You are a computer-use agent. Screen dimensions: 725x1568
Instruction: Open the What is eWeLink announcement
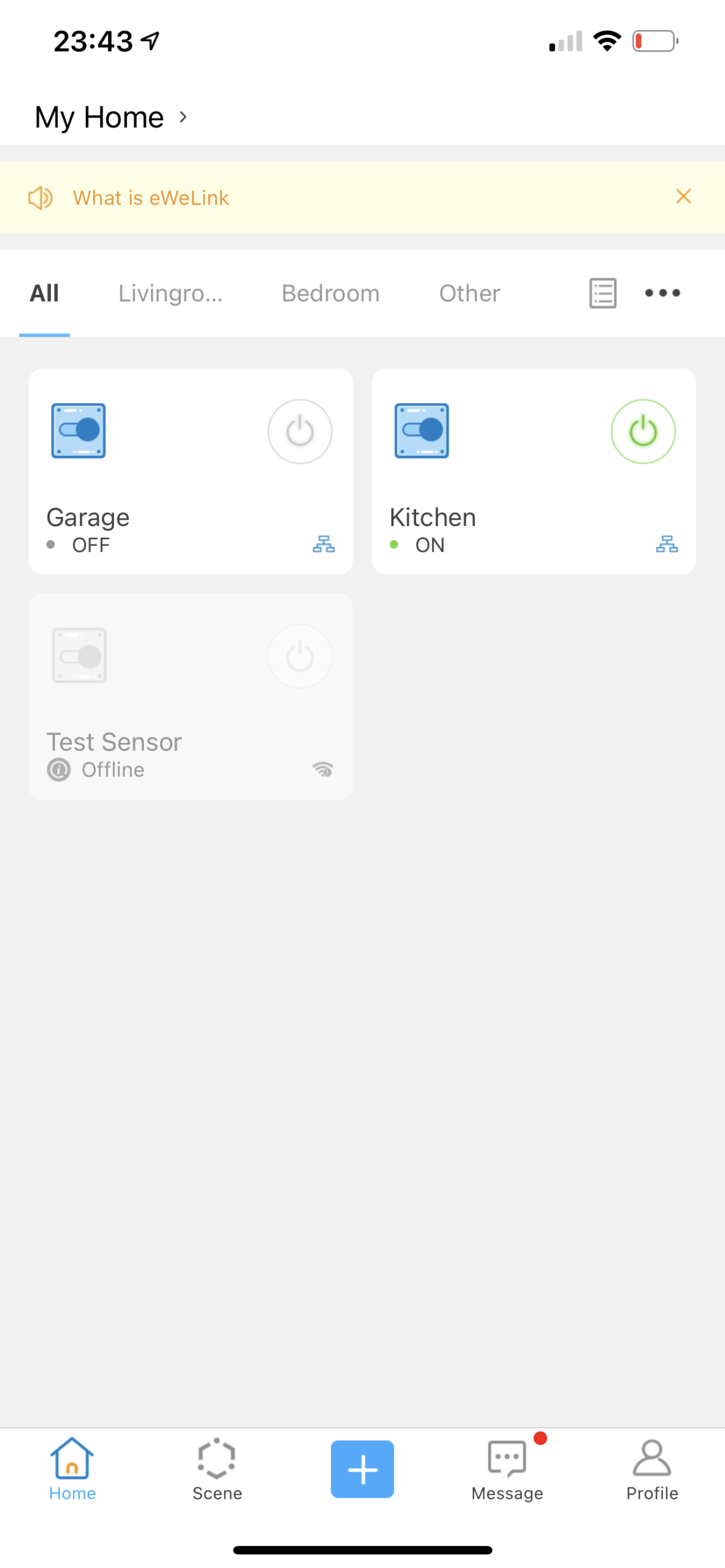pos(151,198)
